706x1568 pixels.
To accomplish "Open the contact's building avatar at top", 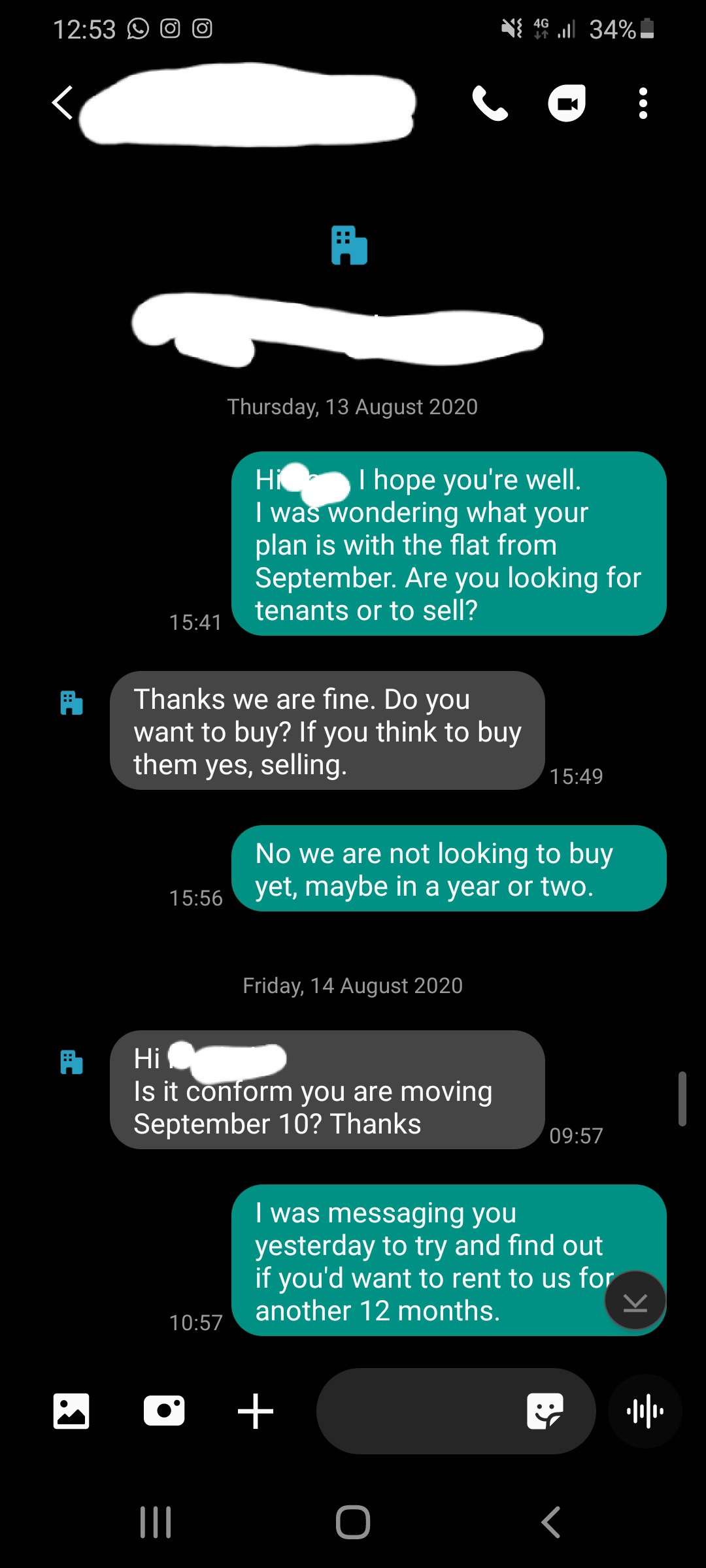I will (350, 245).
